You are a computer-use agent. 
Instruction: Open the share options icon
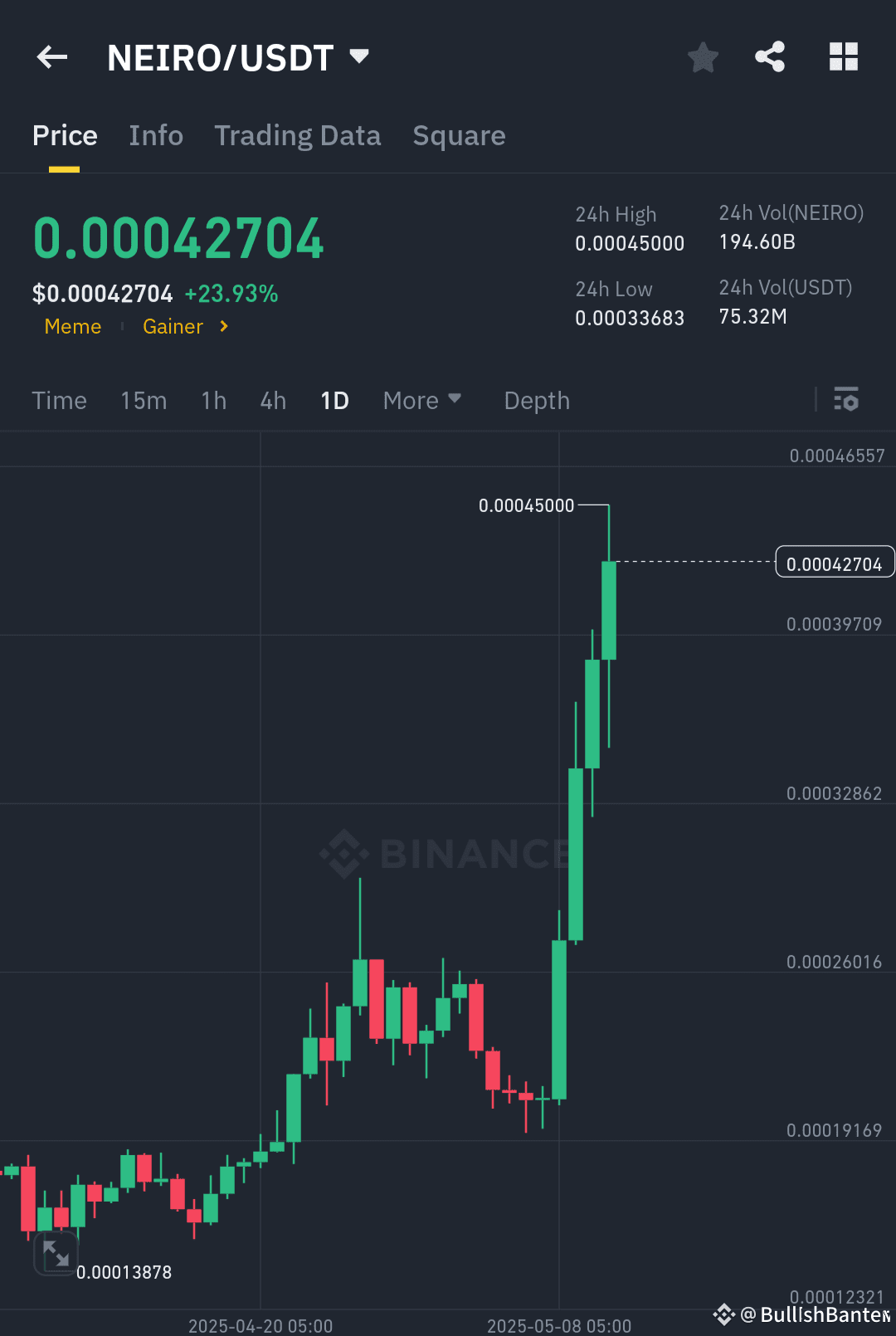coord(769,56)
